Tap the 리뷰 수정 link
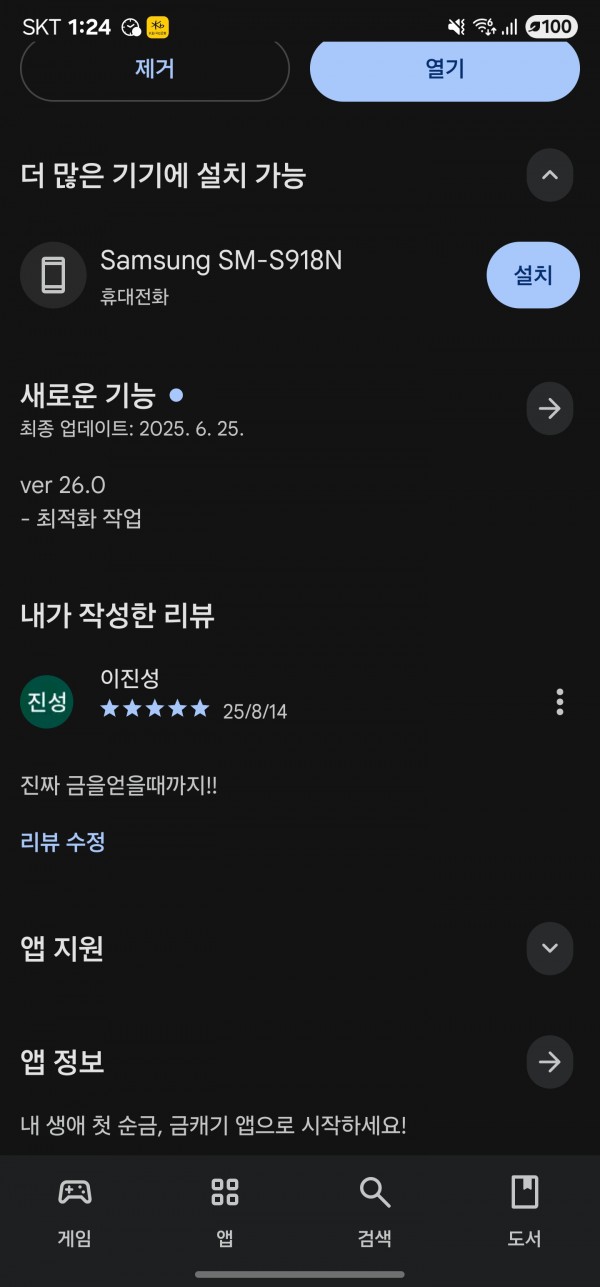This screenshot has height=1287, width=600. (x=63, y=842)
